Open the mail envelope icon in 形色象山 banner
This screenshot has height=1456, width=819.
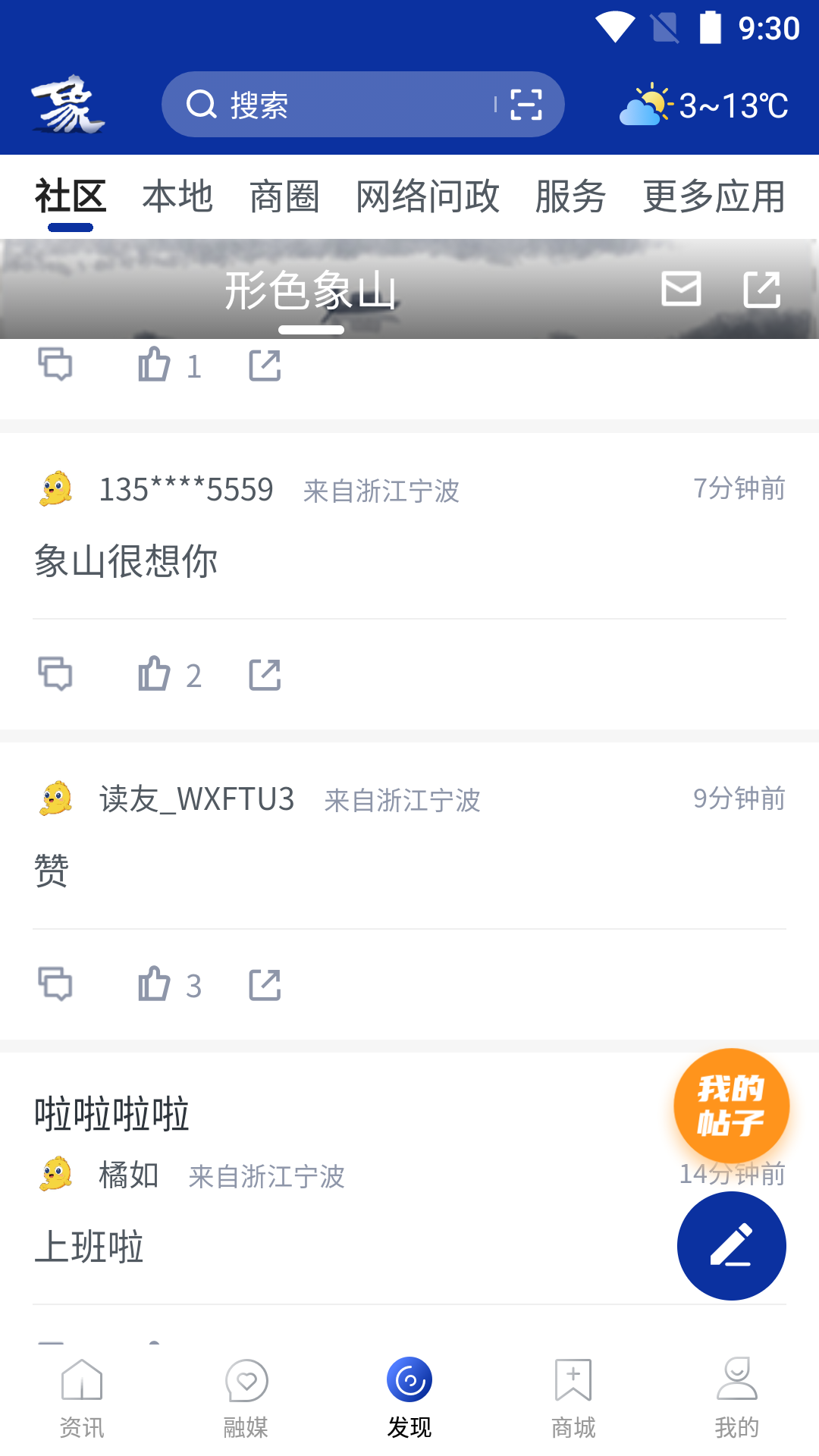tap(681, 290)
